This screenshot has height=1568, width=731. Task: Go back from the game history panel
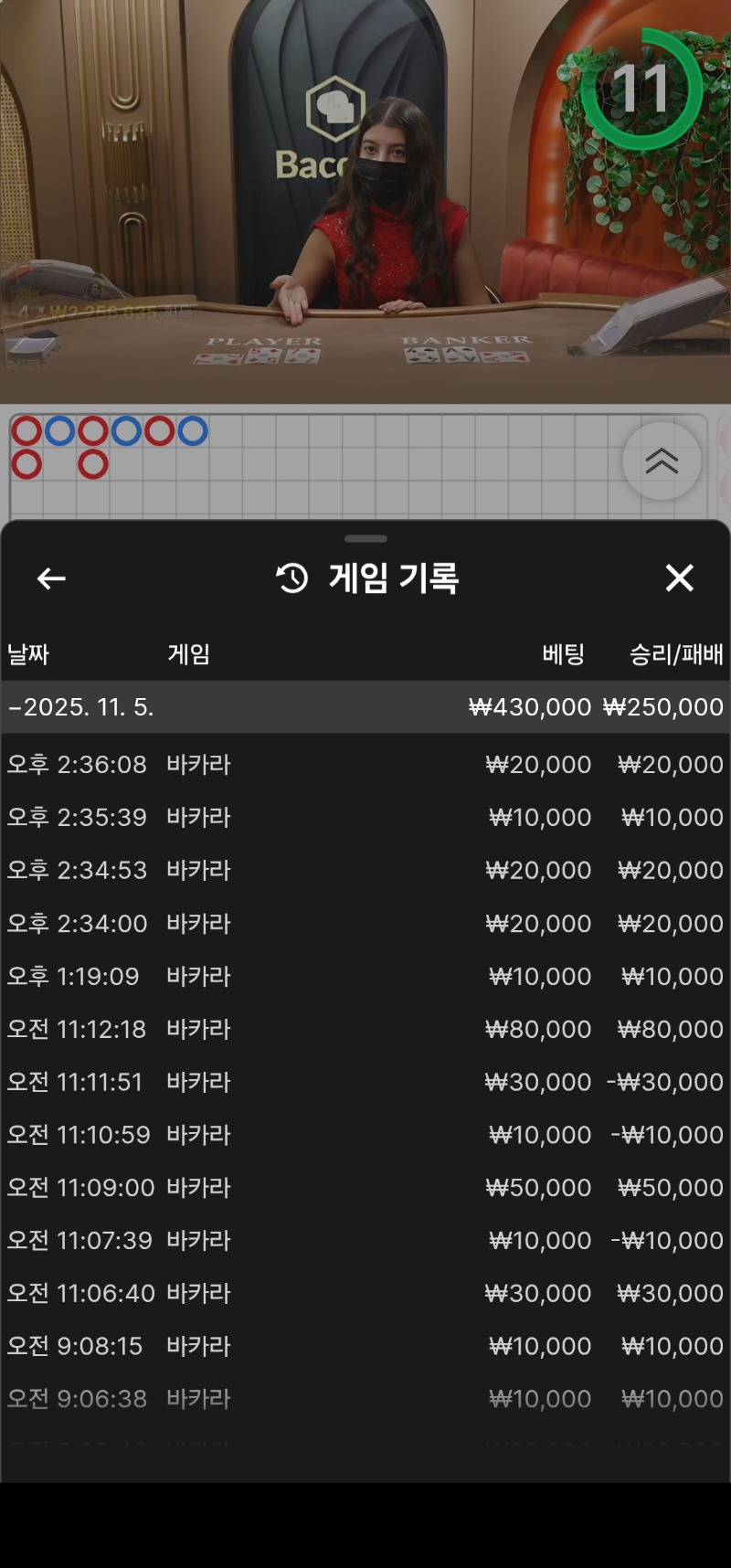coord(51,578)
